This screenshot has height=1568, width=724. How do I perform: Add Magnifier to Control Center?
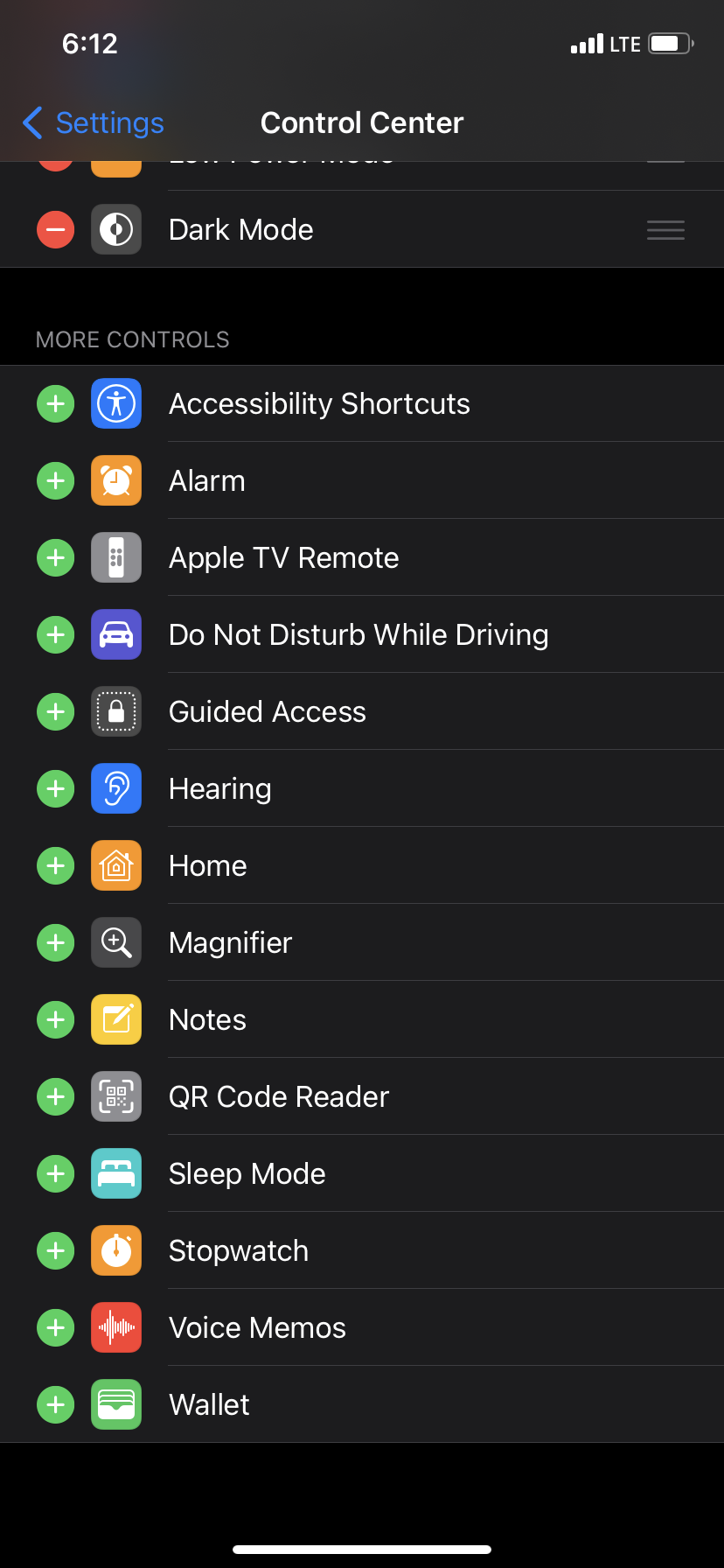point(55,943)
